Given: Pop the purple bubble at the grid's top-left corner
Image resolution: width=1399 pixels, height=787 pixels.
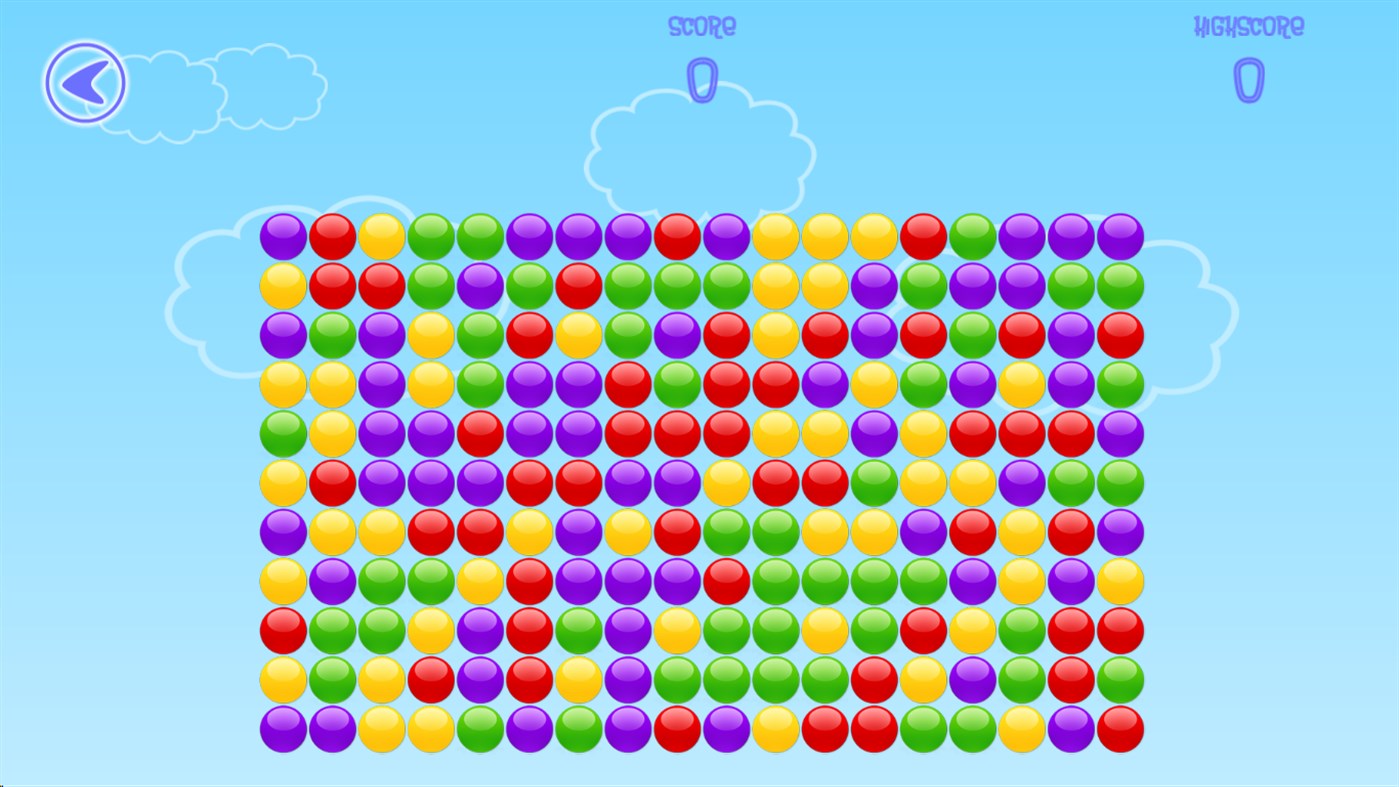Looking at the screenshot, I should [283, 237].
